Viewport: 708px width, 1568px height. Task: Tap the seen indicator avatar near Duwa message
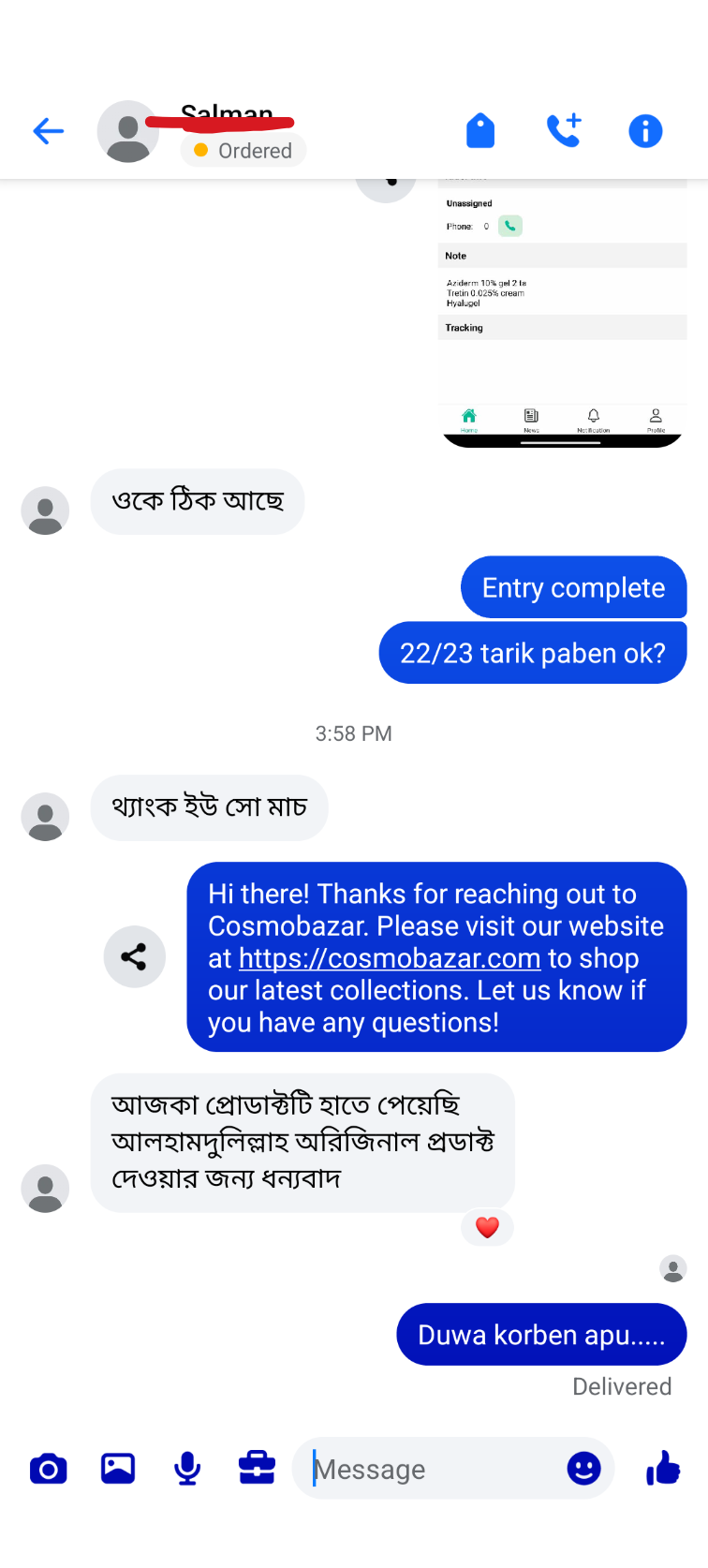672,1268
